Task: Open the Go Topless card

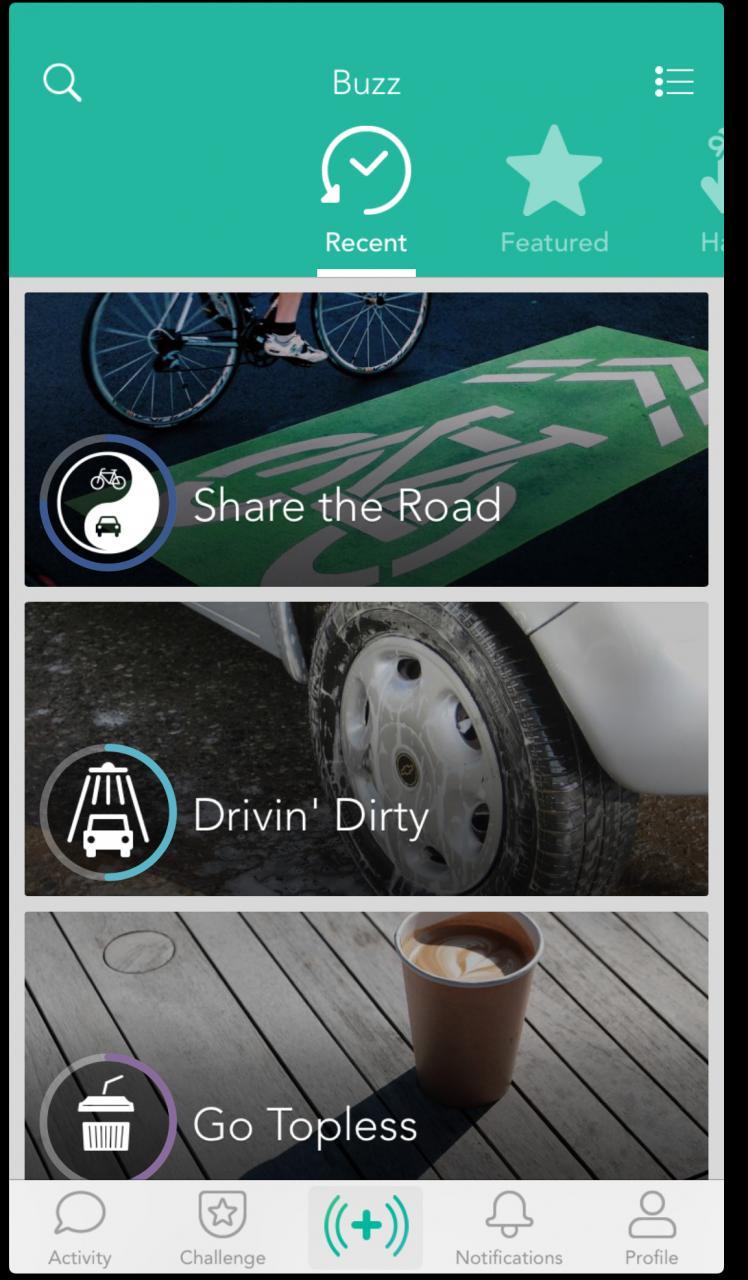Action: pos(366,1045)
